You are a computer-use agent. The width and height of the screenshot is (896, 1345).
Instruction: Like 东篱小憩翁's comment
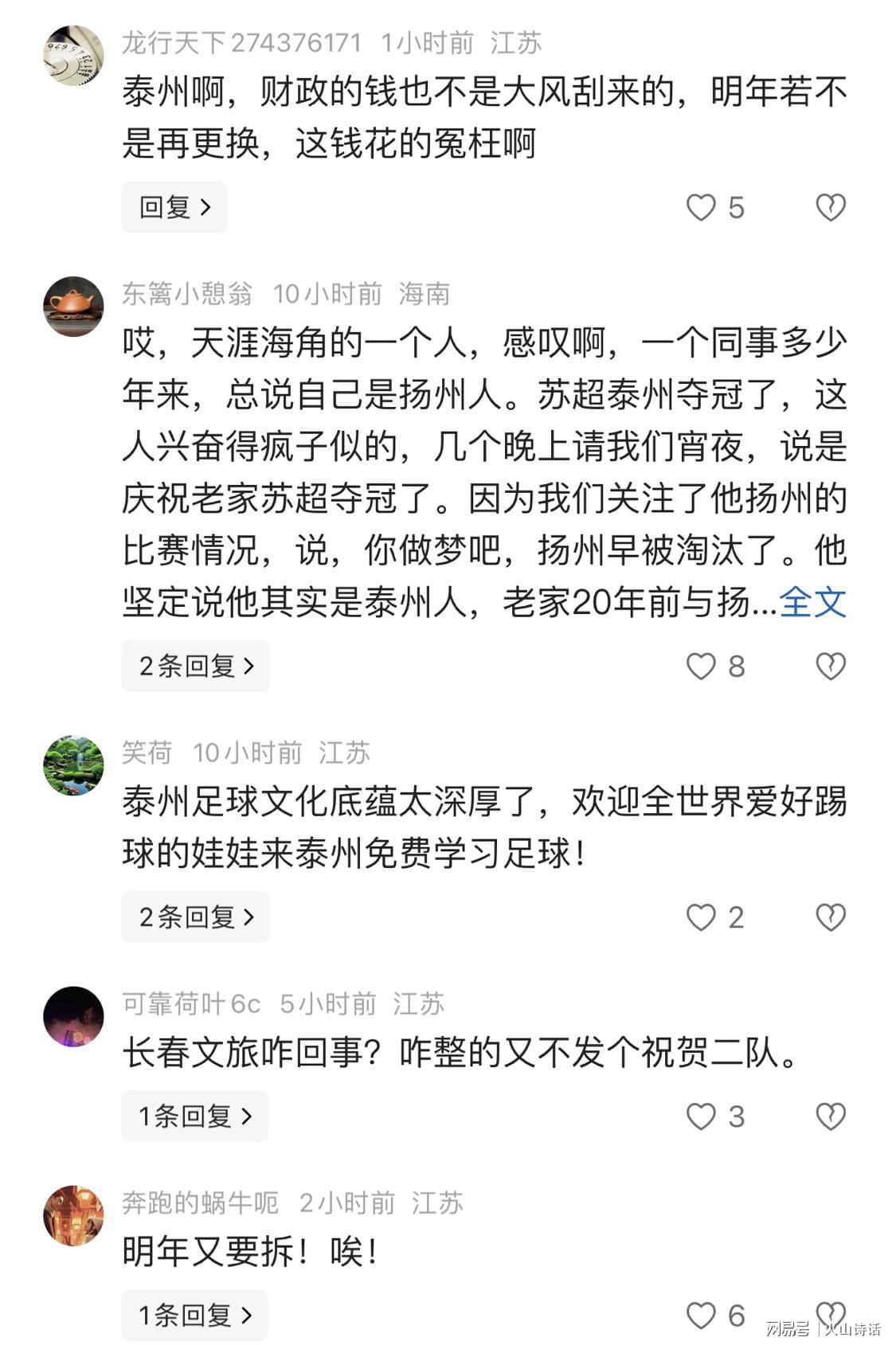[x=702, y=666]
